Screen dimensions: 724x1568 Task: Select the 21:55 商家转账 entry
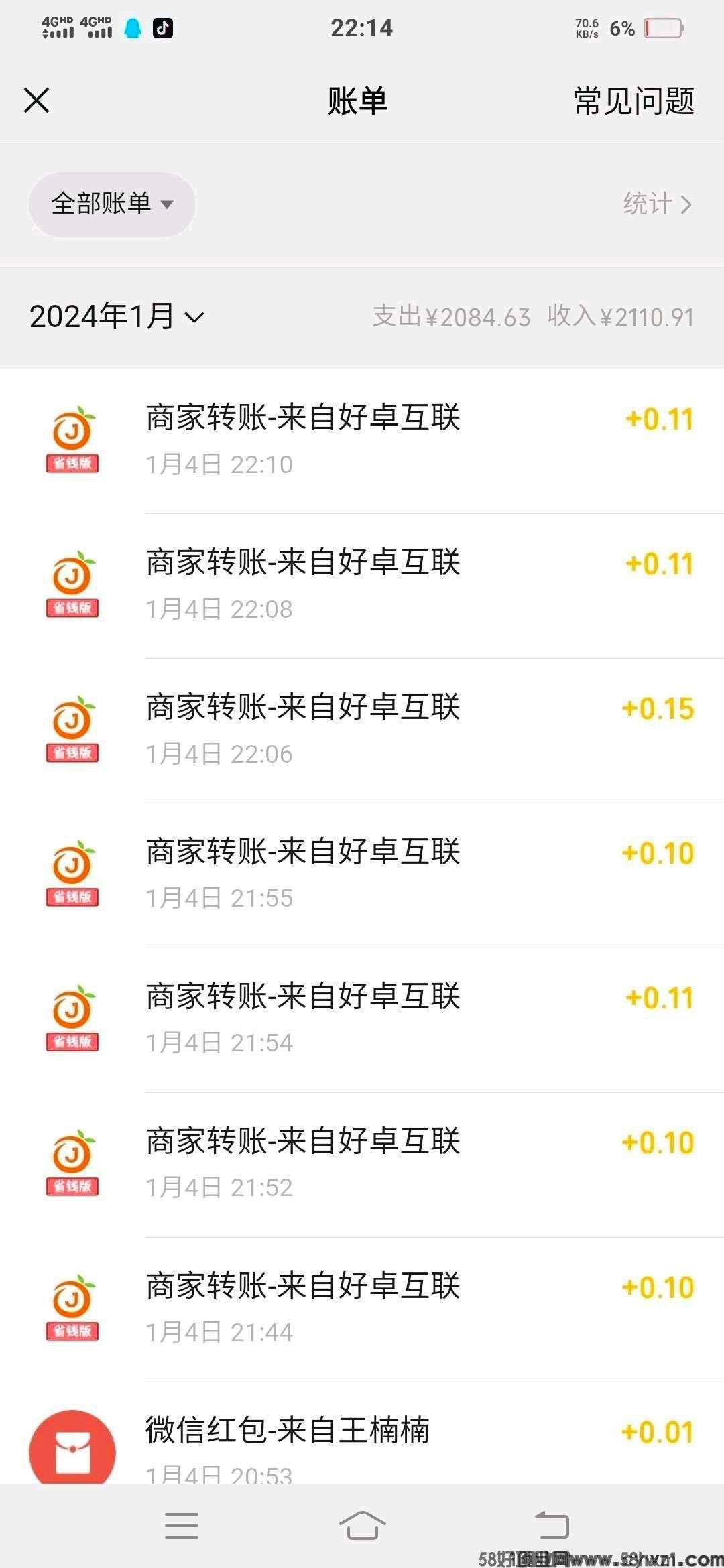point(362,874)
